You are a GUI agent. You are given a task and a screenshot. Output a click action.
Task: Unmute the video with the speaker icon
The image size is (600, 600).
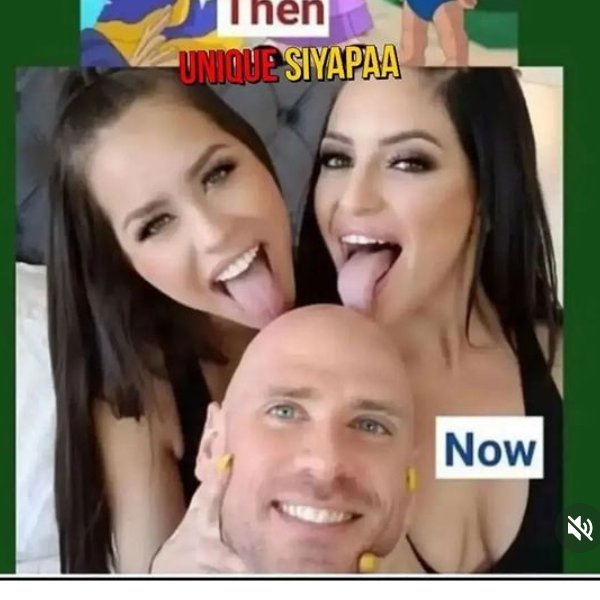point(579,529)
